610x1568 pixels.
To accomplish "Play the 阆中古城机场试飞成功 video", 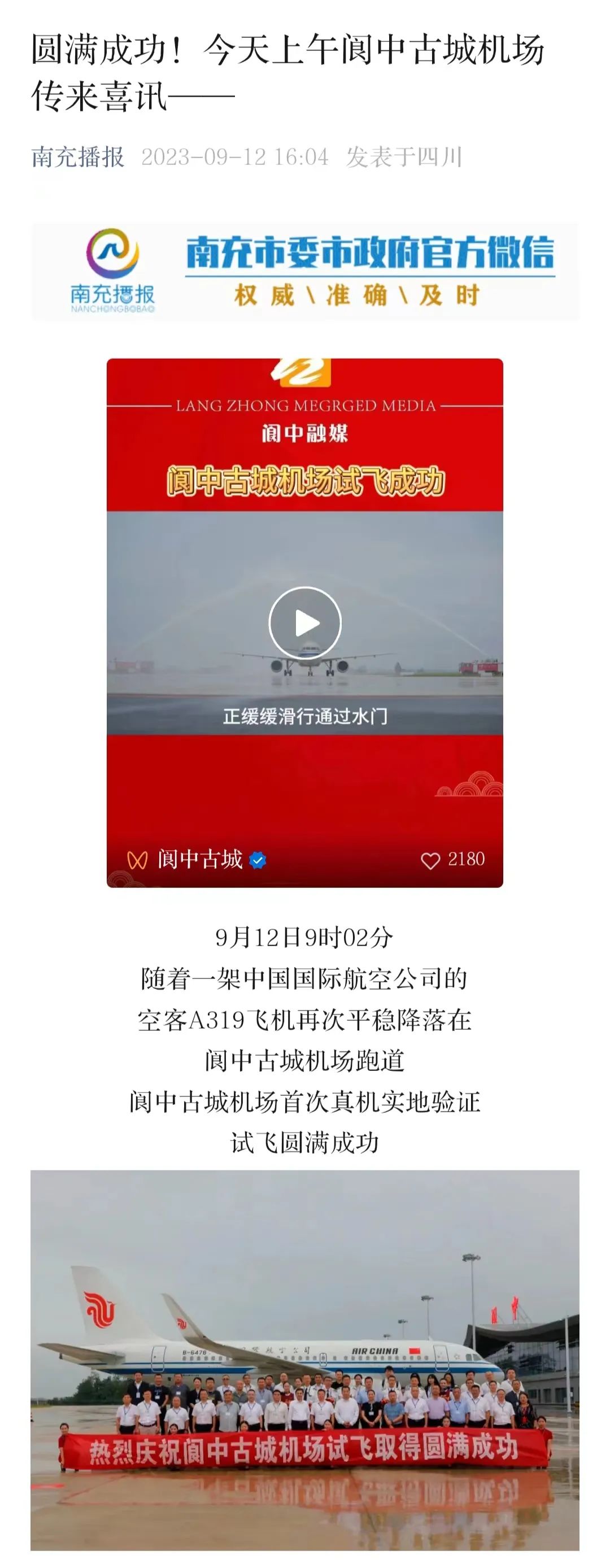I will click(304, 622).
